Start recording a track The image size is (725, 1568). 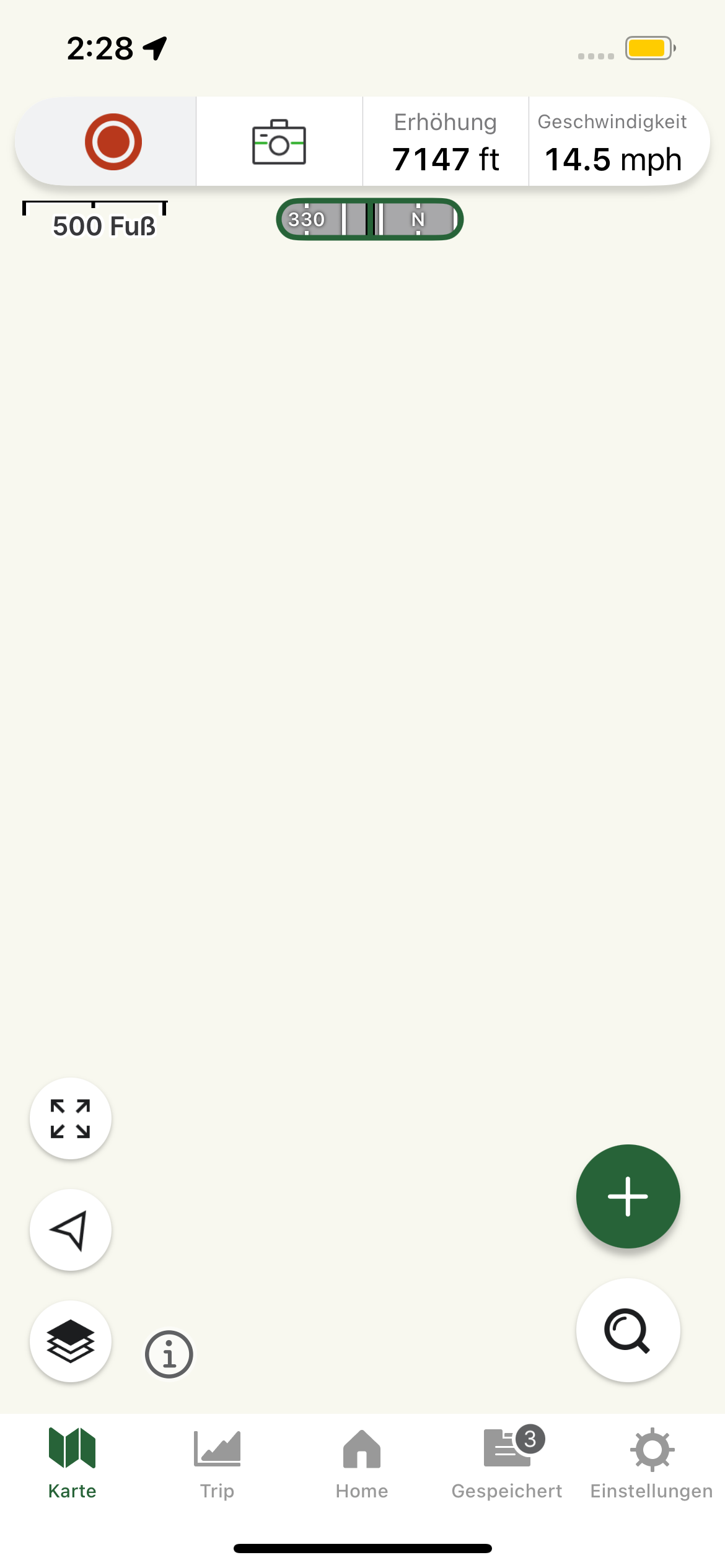[x=113, y=142]
